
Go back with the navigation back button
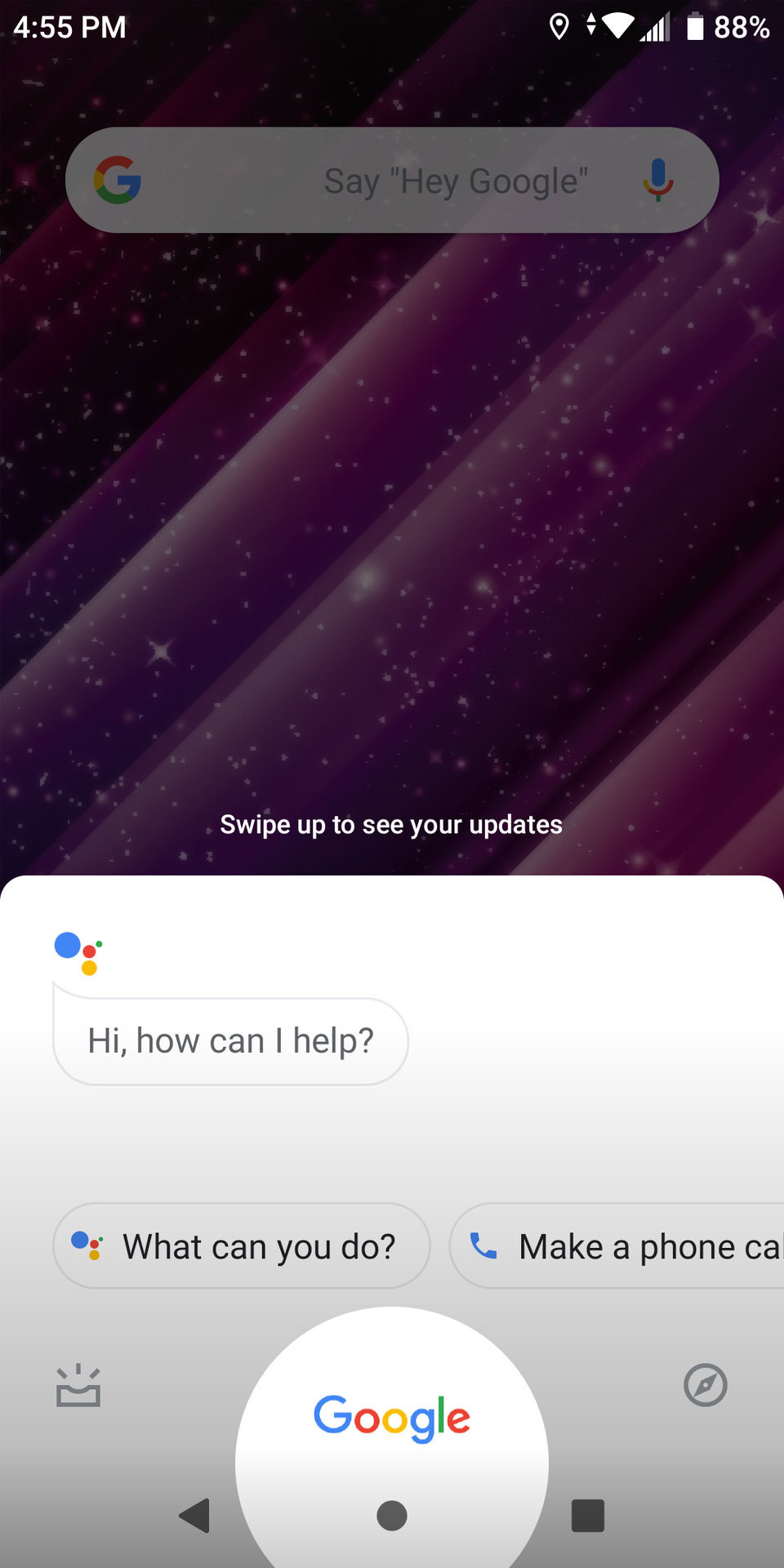195,1516
